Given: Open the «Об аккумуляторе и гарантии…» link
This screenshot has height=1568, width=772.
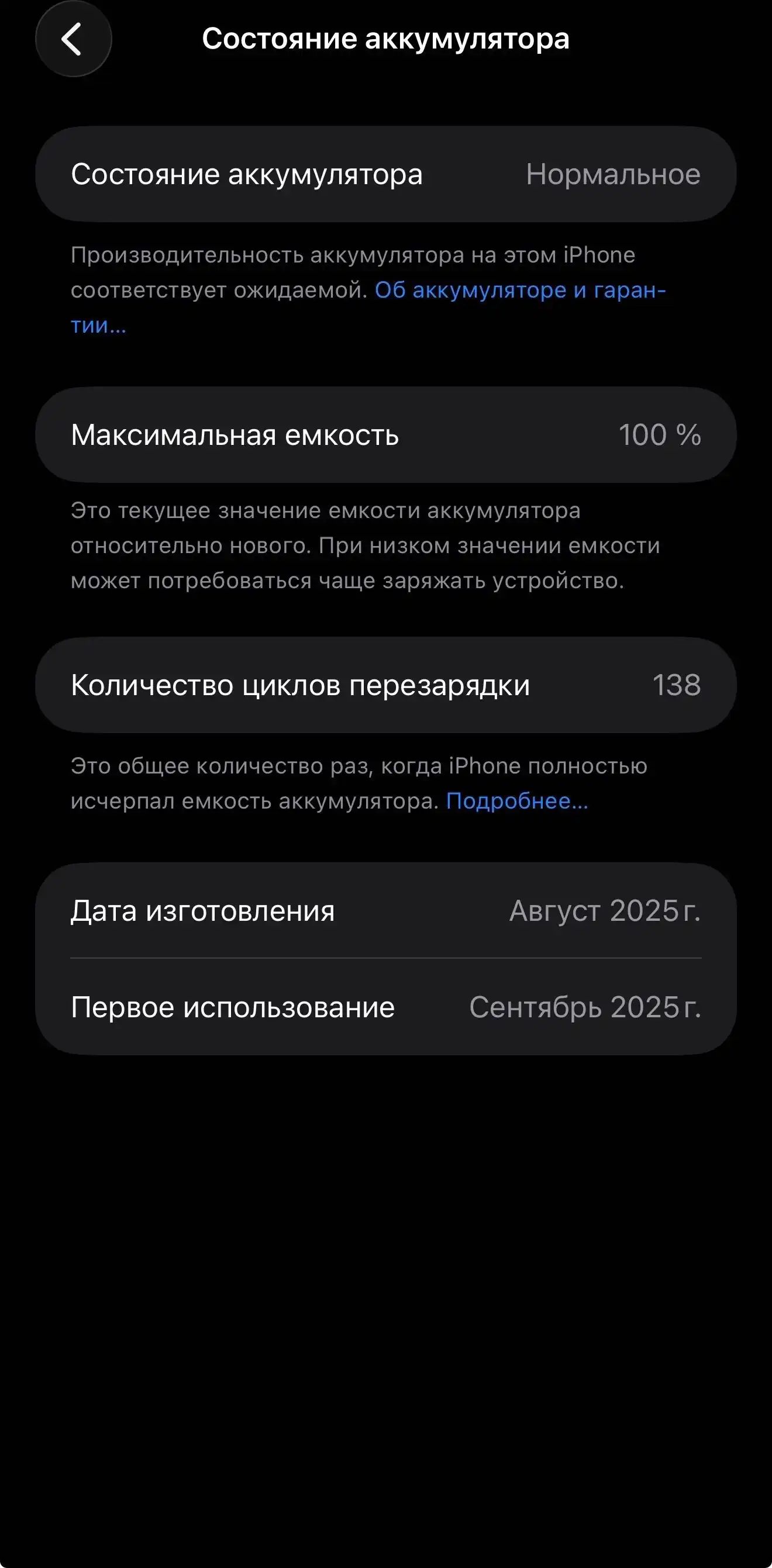Looking at the screenshot, I should click(519, 291).
